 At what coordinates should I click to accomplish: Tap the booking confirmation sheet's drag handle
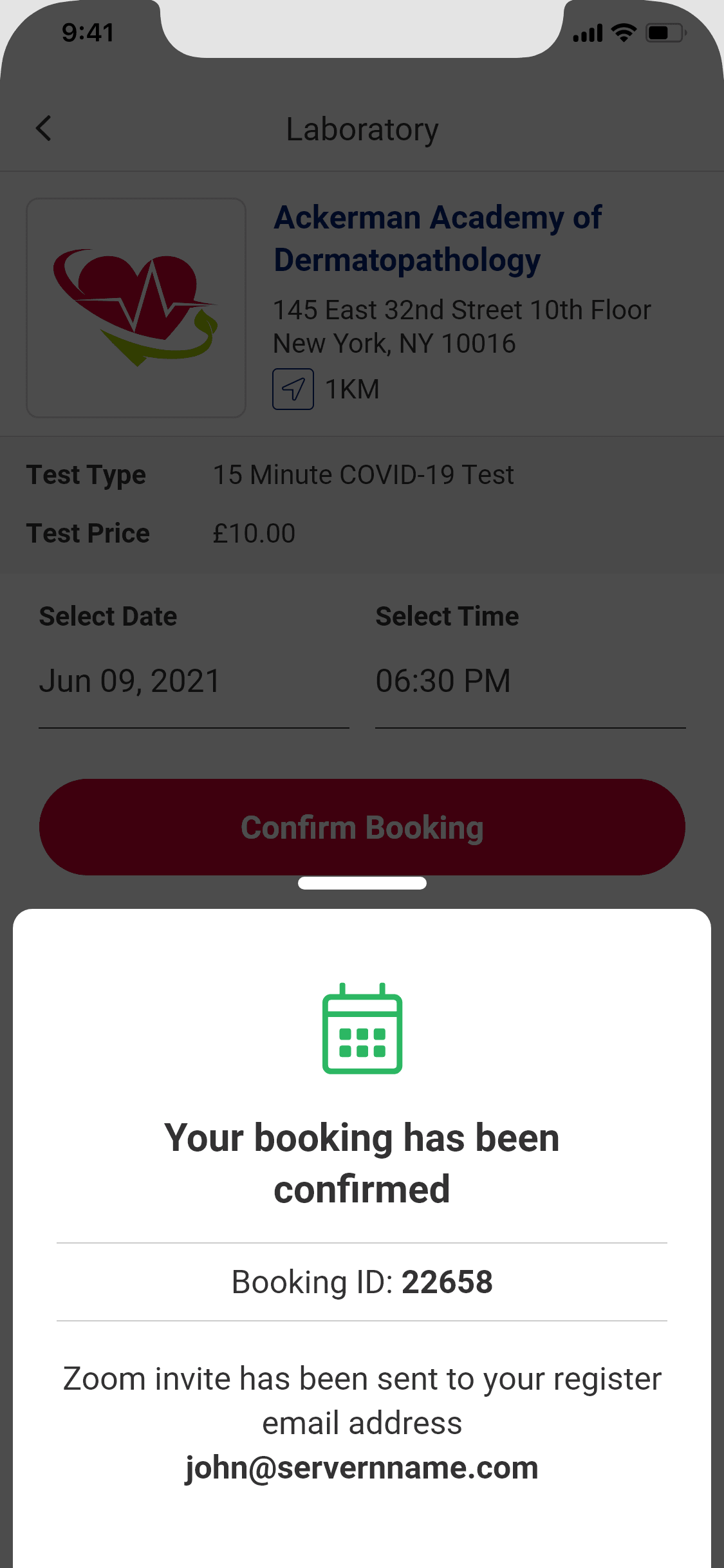point(362,883)
